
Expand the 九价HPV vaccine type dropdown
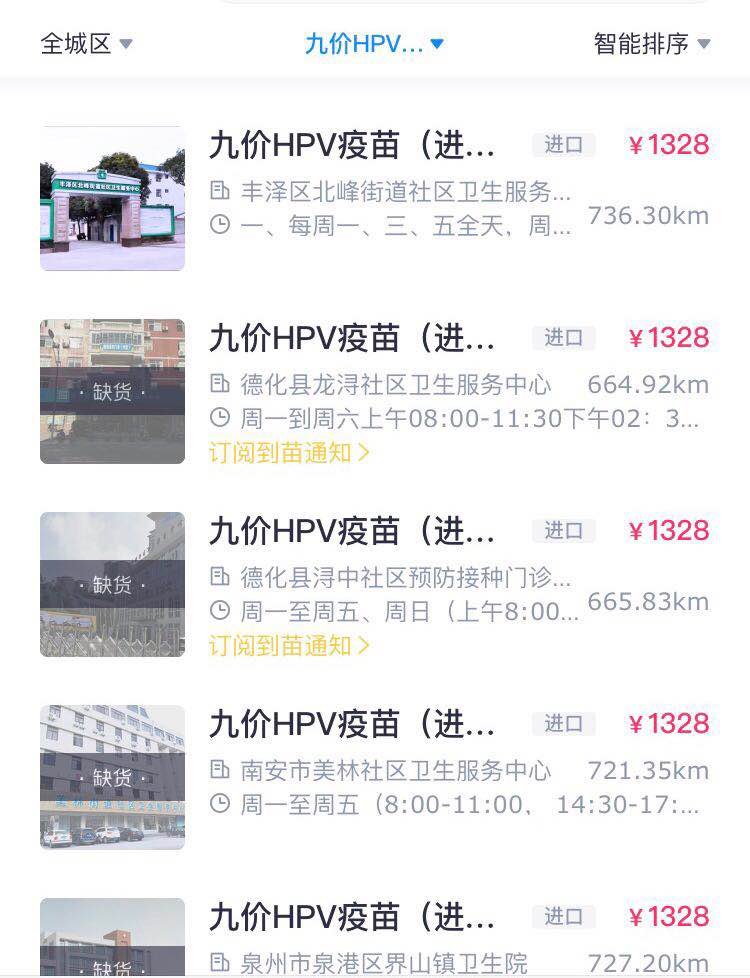point(374,44)
